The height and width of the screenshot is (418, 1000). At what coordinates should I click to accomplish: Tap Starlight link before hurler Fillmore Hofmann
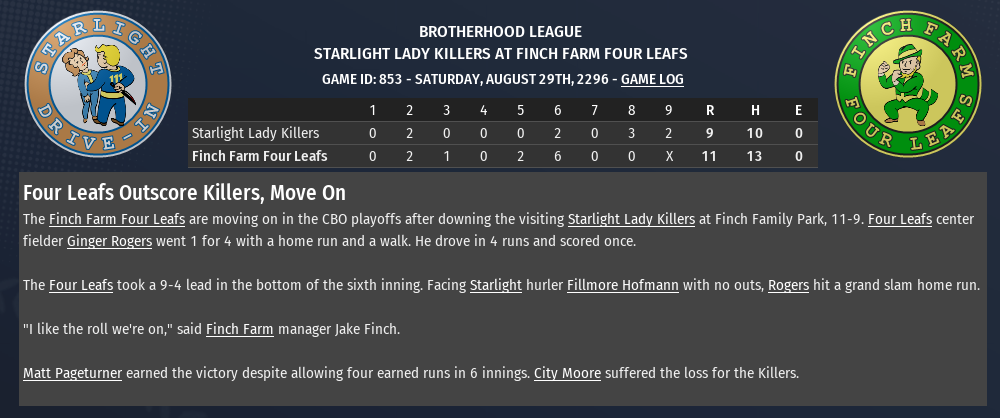[495, 286]
